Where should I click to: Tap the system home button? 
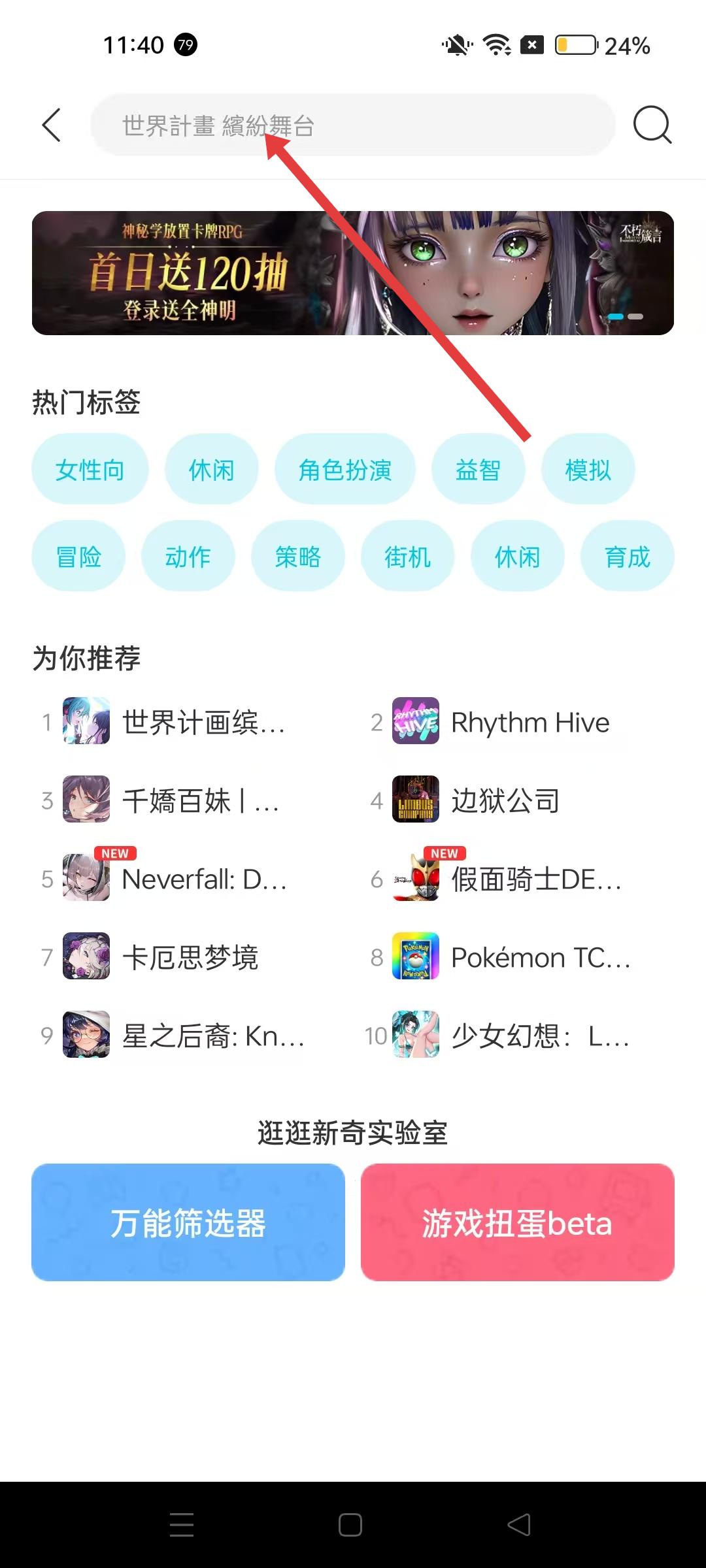(x=350, y=1525)
